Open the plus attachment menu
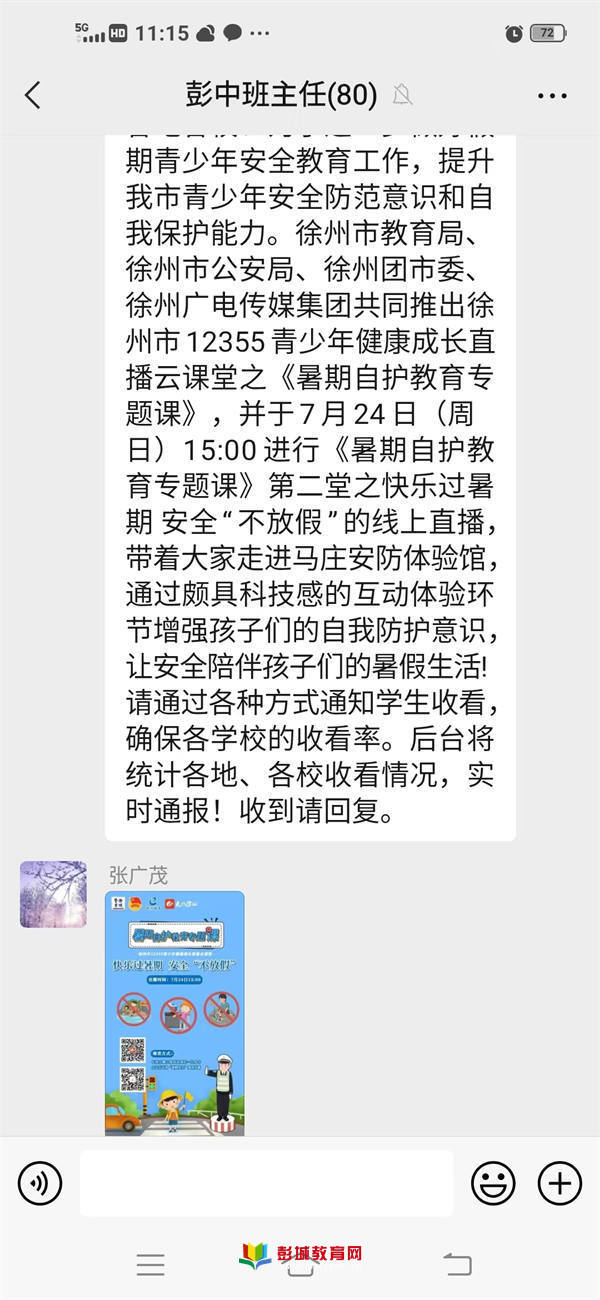The width and height of the screenshot is (600, 1300). (559, 1184)
